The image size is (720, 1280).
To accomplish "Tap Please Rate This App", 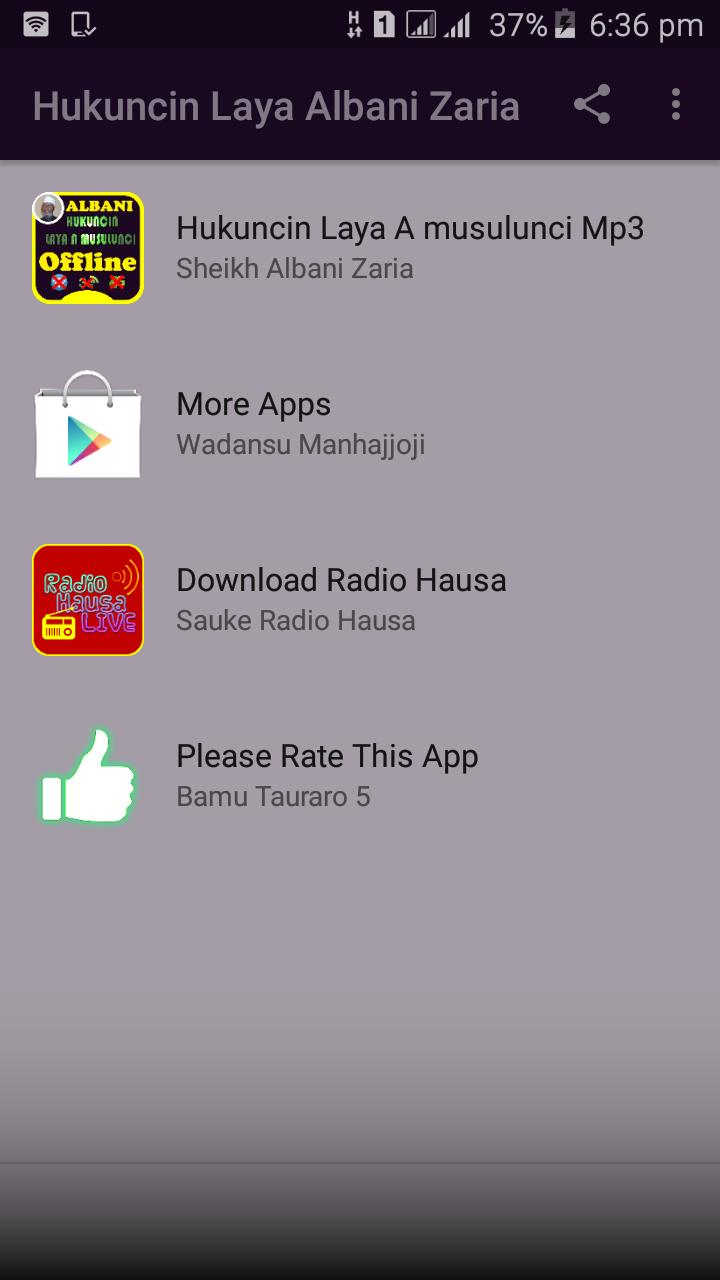I will (360, 776).
